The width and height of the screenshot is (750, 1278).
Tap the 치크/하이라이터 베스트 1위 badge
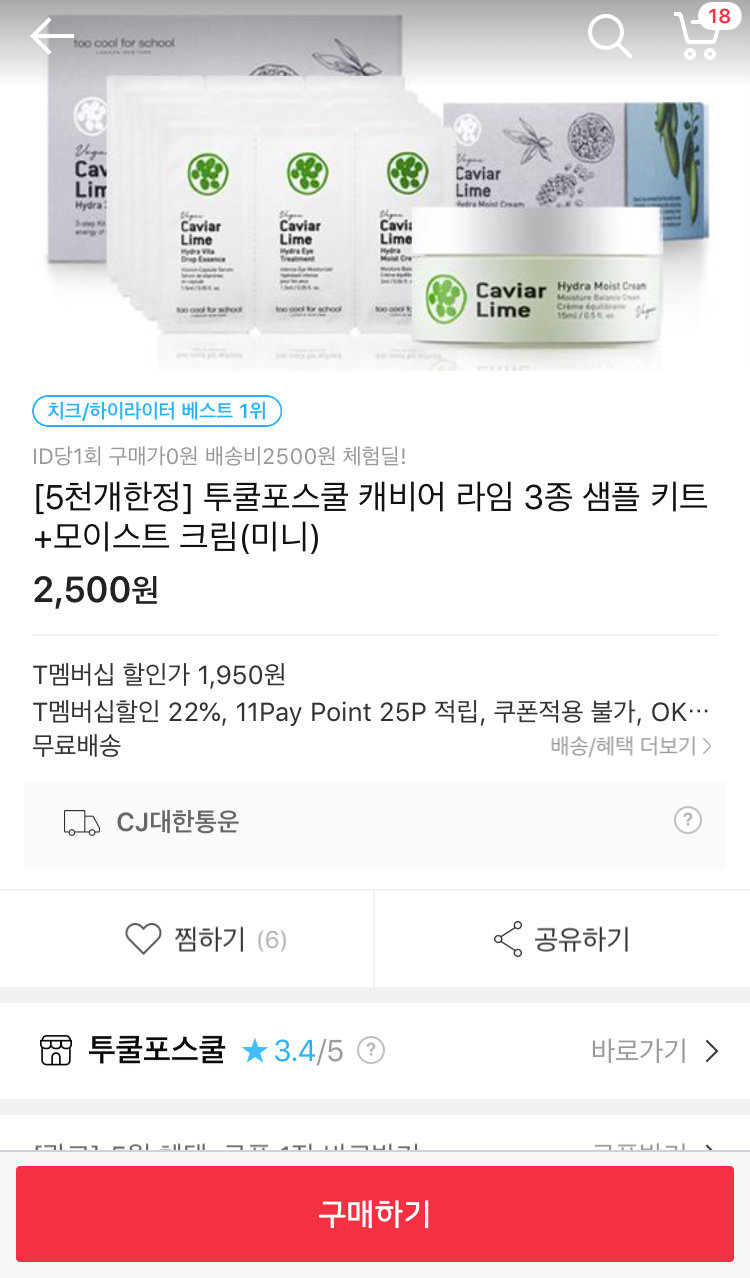(157, 411)
